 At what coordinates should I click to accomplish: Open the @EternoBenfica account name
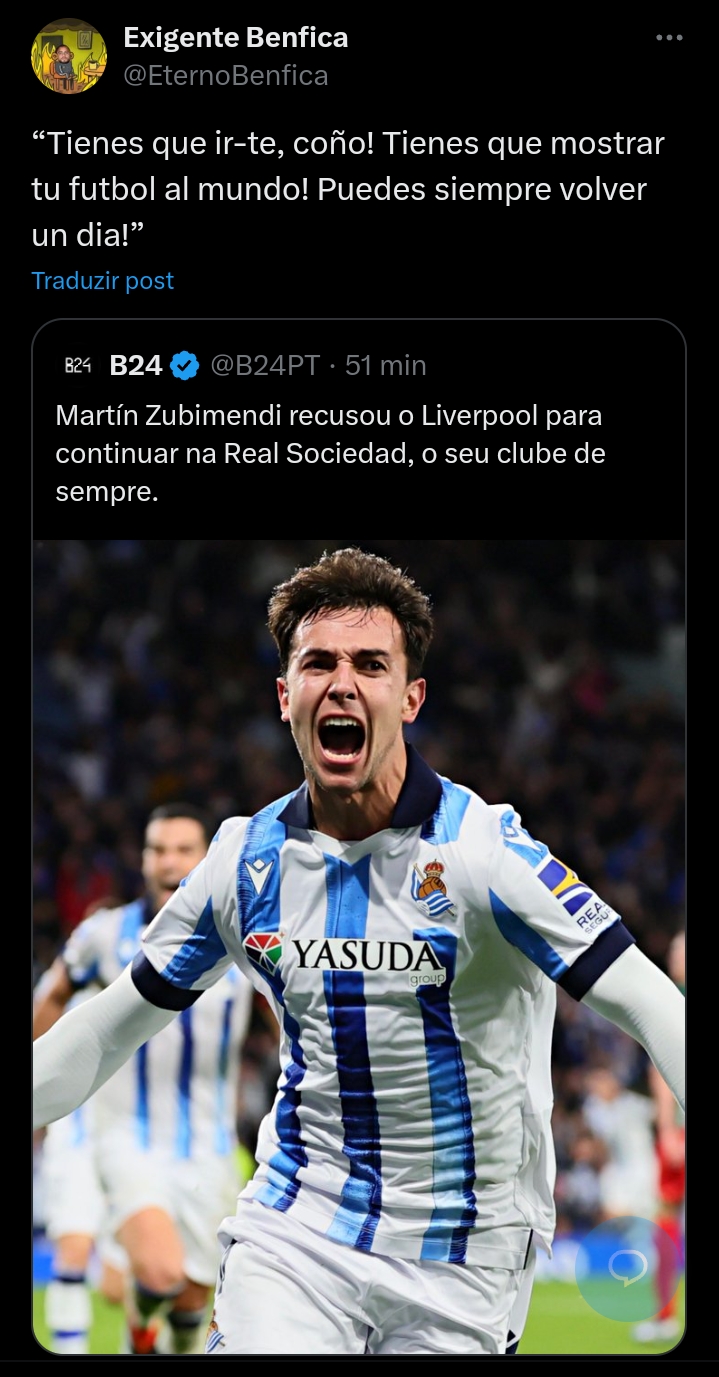[x=225, y=75]
